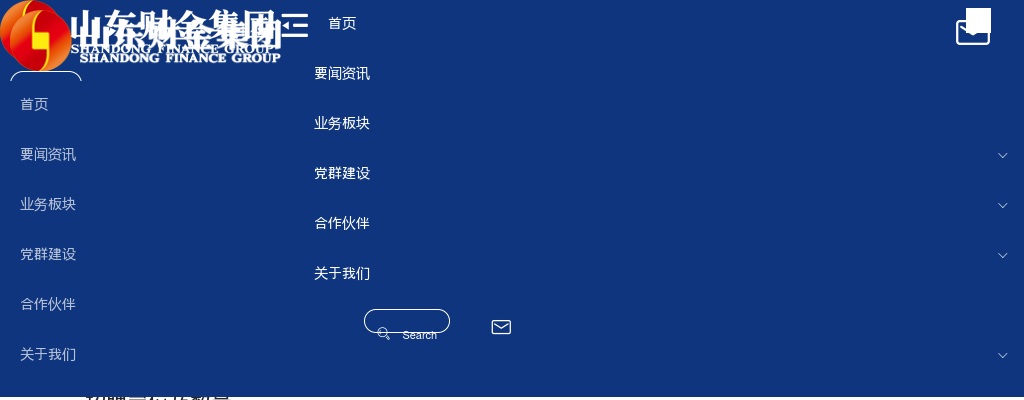Expand the 要闻资讯 chevron arrow

[1003, 155]
